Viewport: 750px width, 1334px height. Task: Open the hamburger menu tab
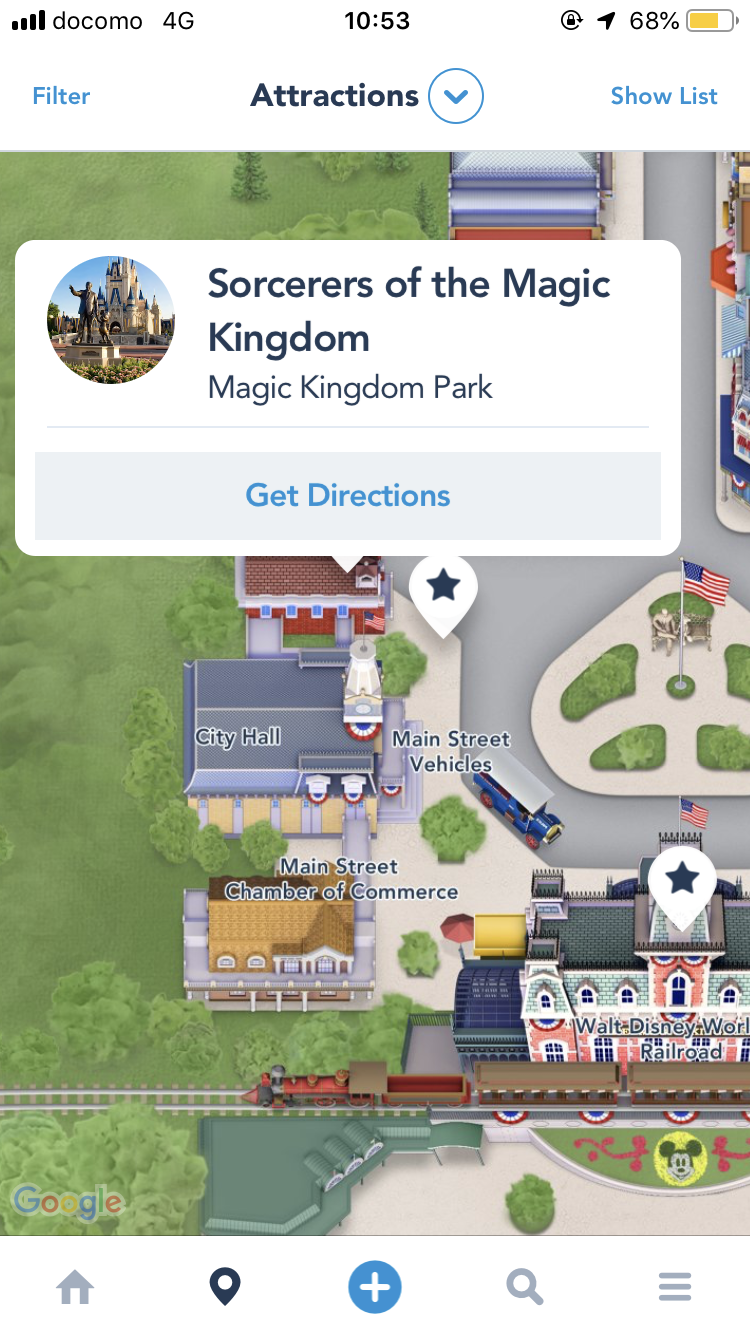(675, 1286)
